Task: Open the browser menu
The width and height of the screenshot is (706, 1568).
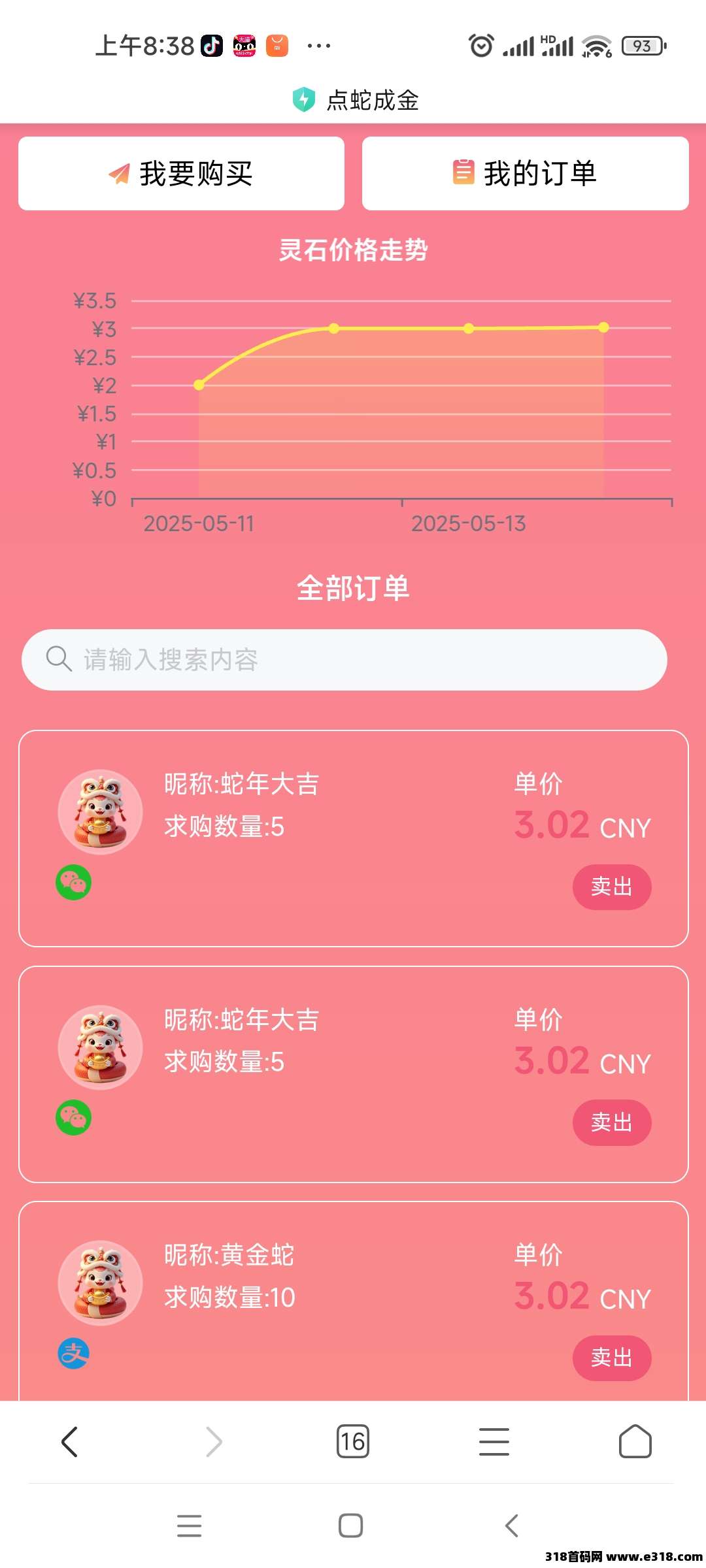Action: (x=494, y=1442)
